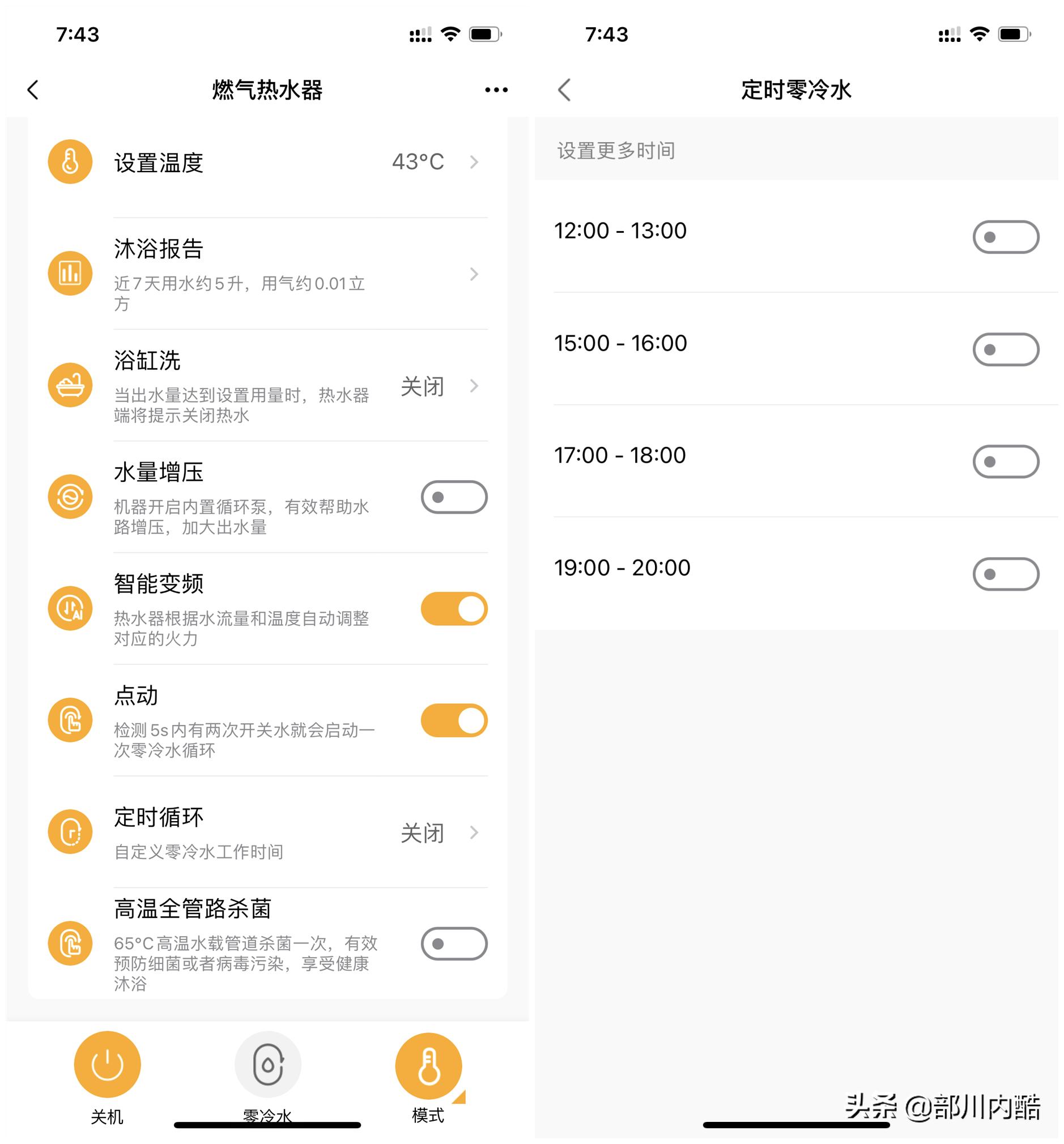Tap the 点动 tap-gesture icon
1064x1144 pixels.
coord(70,720)
